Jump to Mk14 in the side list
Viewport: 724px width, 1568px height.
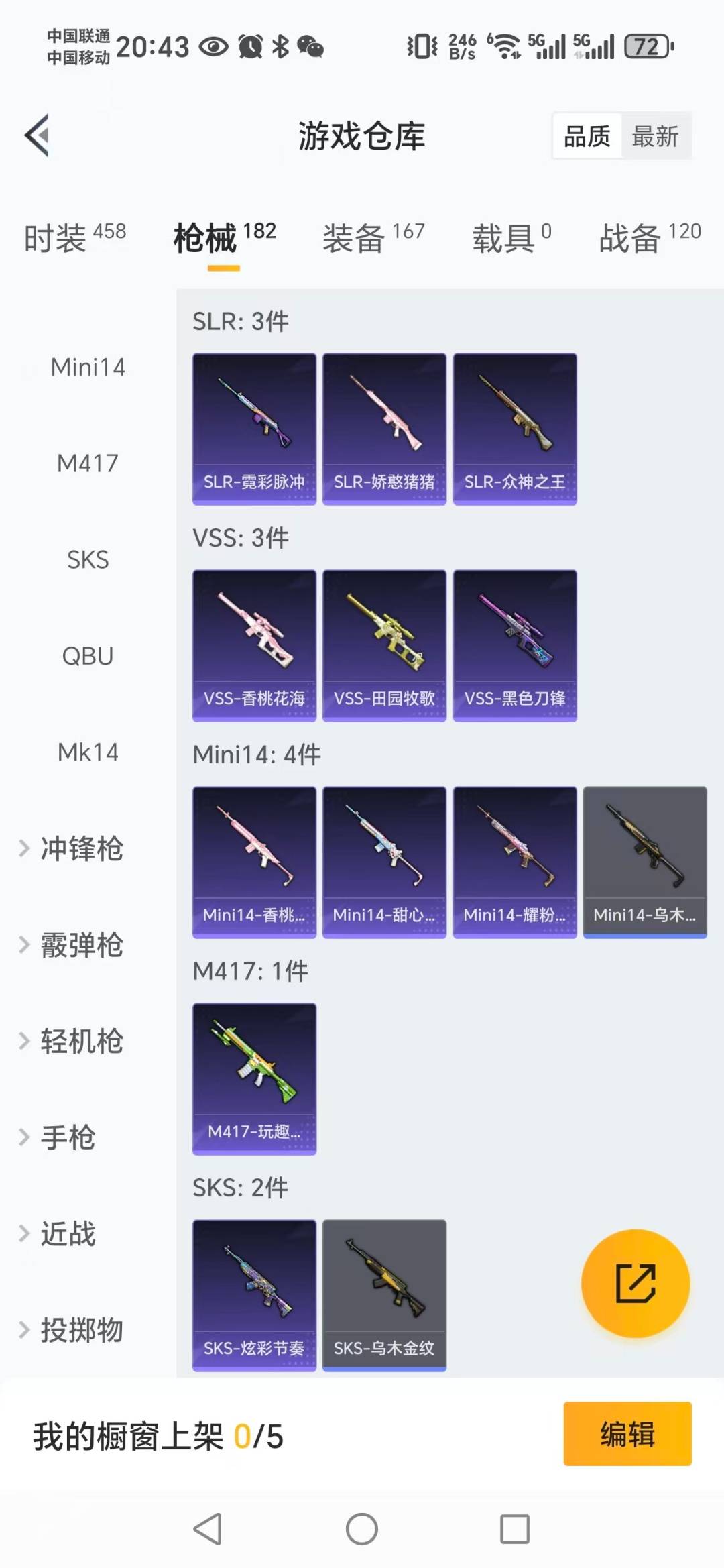pos(88,752)
